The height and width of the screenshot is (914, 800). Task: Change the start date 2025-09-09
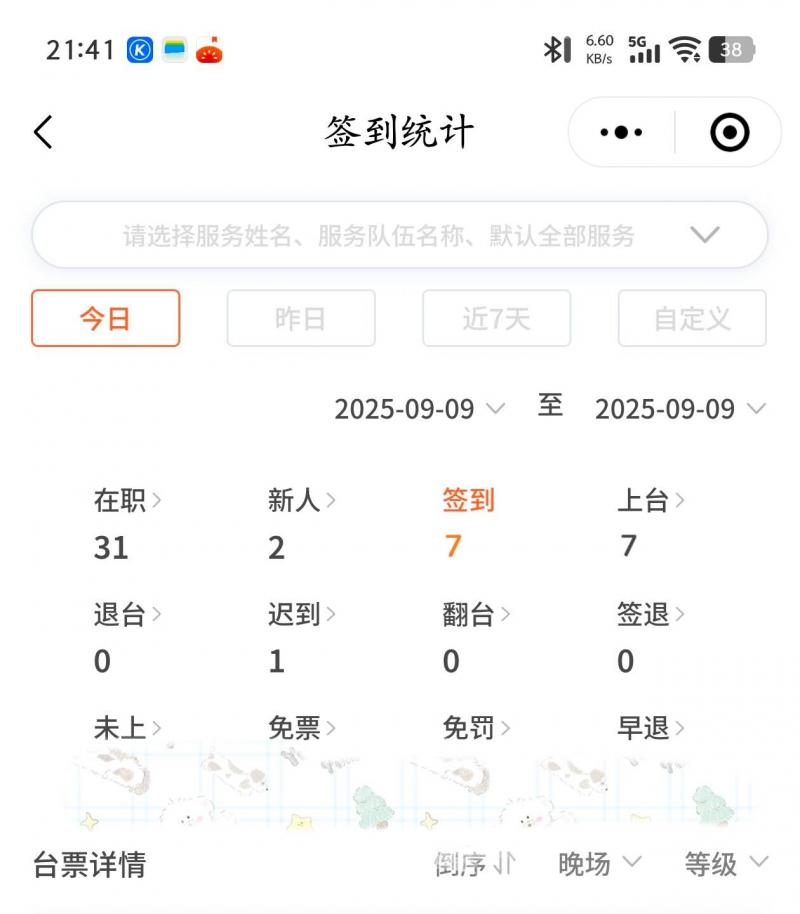pyautogui.click(x=419, y=409)
